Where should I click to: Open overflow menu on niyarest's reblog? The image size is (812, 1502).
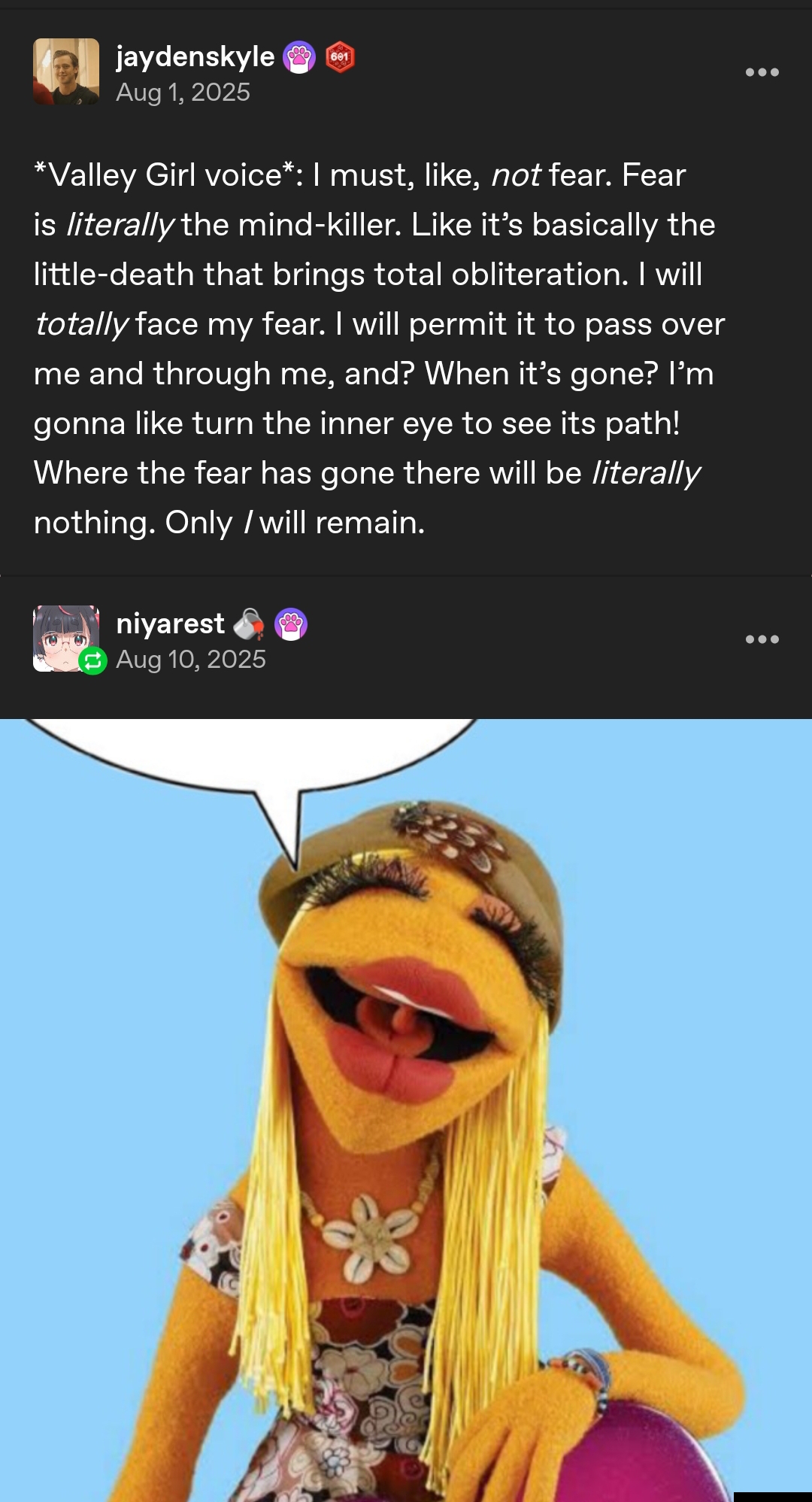pos(762,639)
